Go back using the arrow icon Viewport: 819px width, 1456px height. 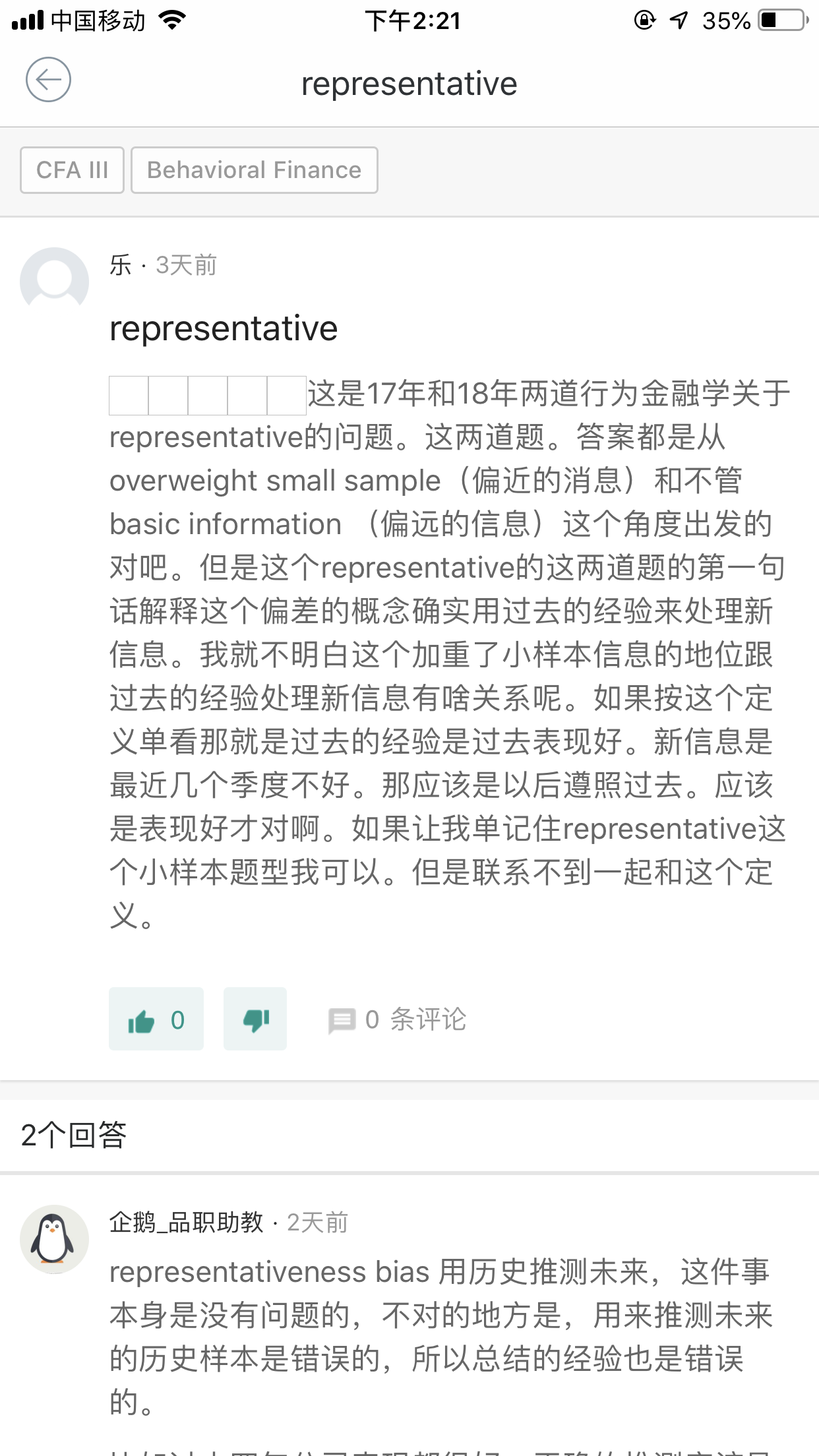[48, 80]
